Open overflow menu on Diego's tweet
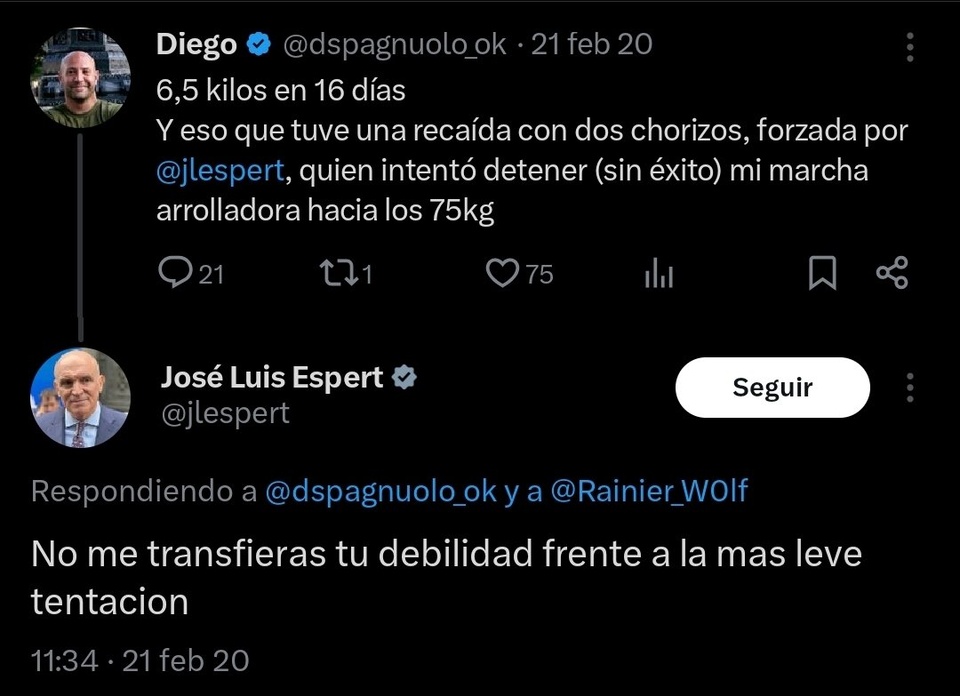This screenshot has height=696, width=960. (x=909, y=46)
